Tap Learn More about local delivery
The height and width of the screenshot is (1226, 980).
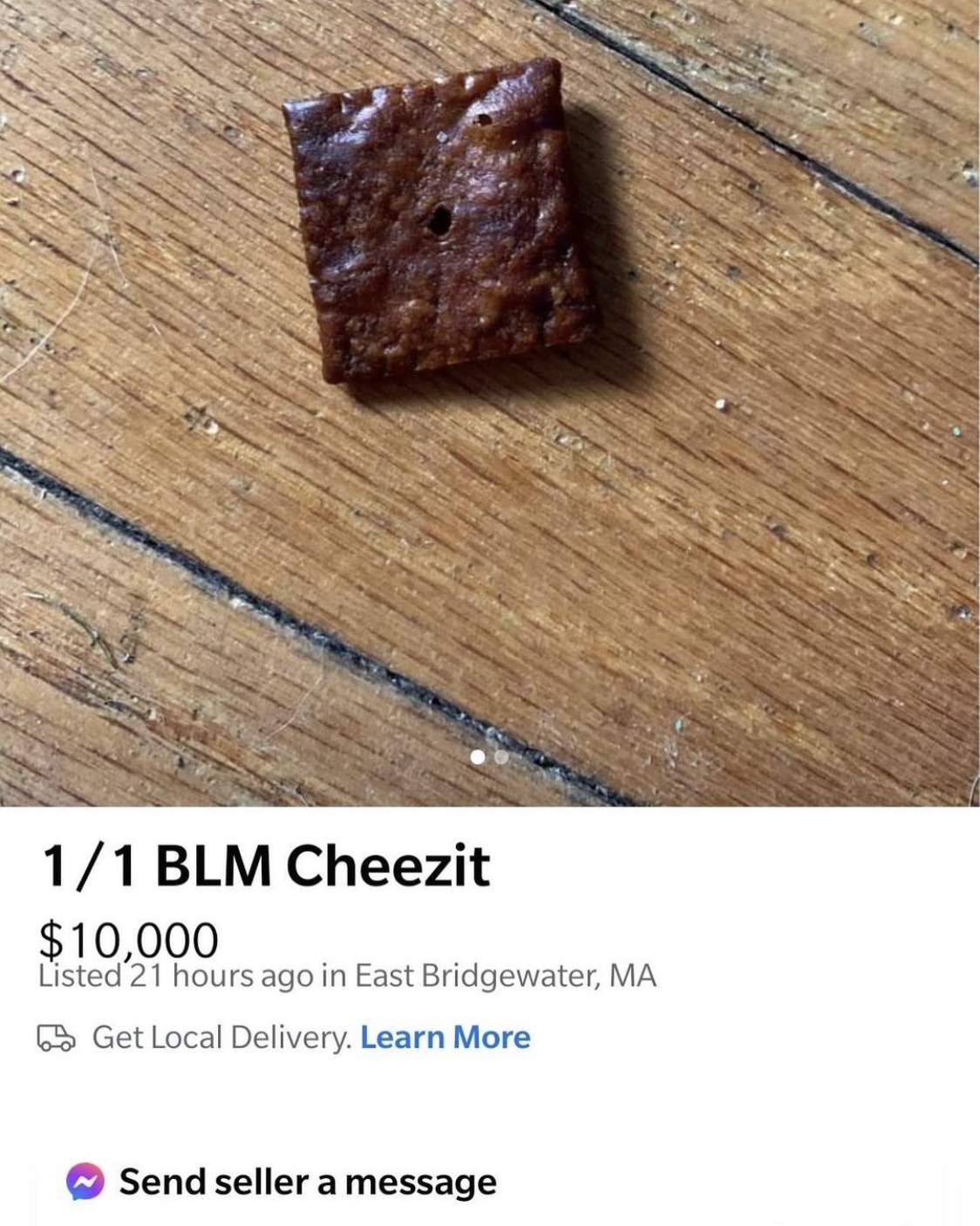445,1037
